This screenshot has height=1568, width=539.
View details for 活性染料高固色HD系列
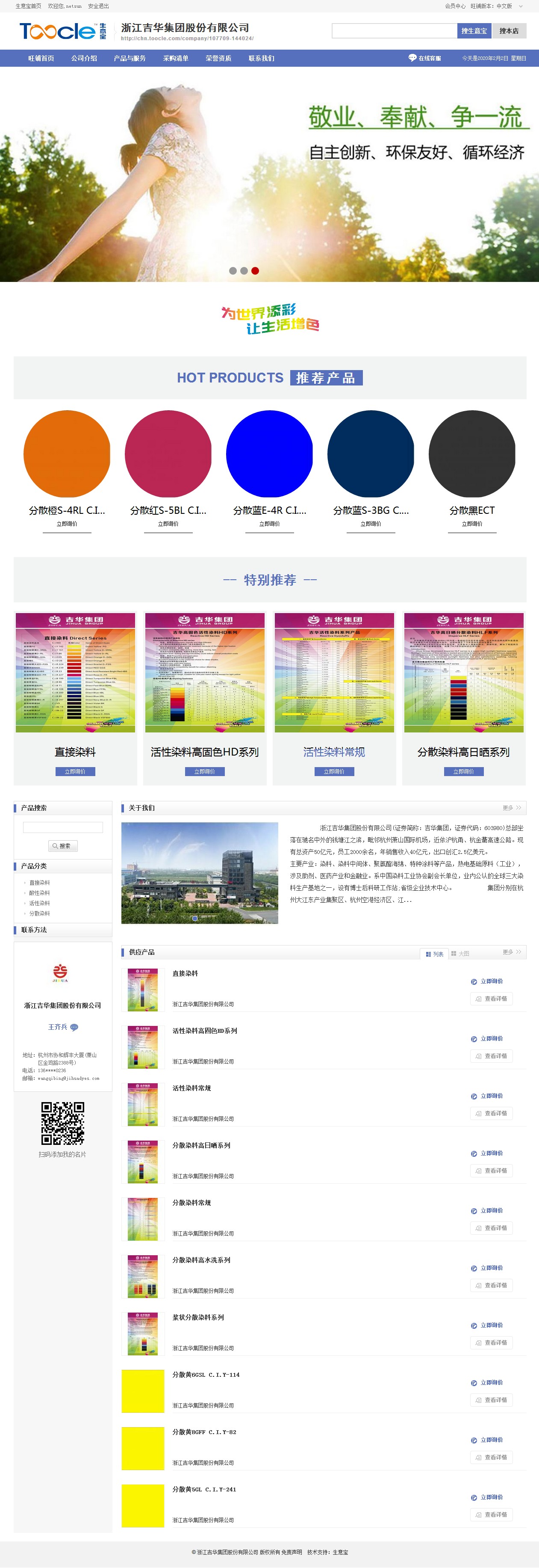click(x=492, y=1056)
